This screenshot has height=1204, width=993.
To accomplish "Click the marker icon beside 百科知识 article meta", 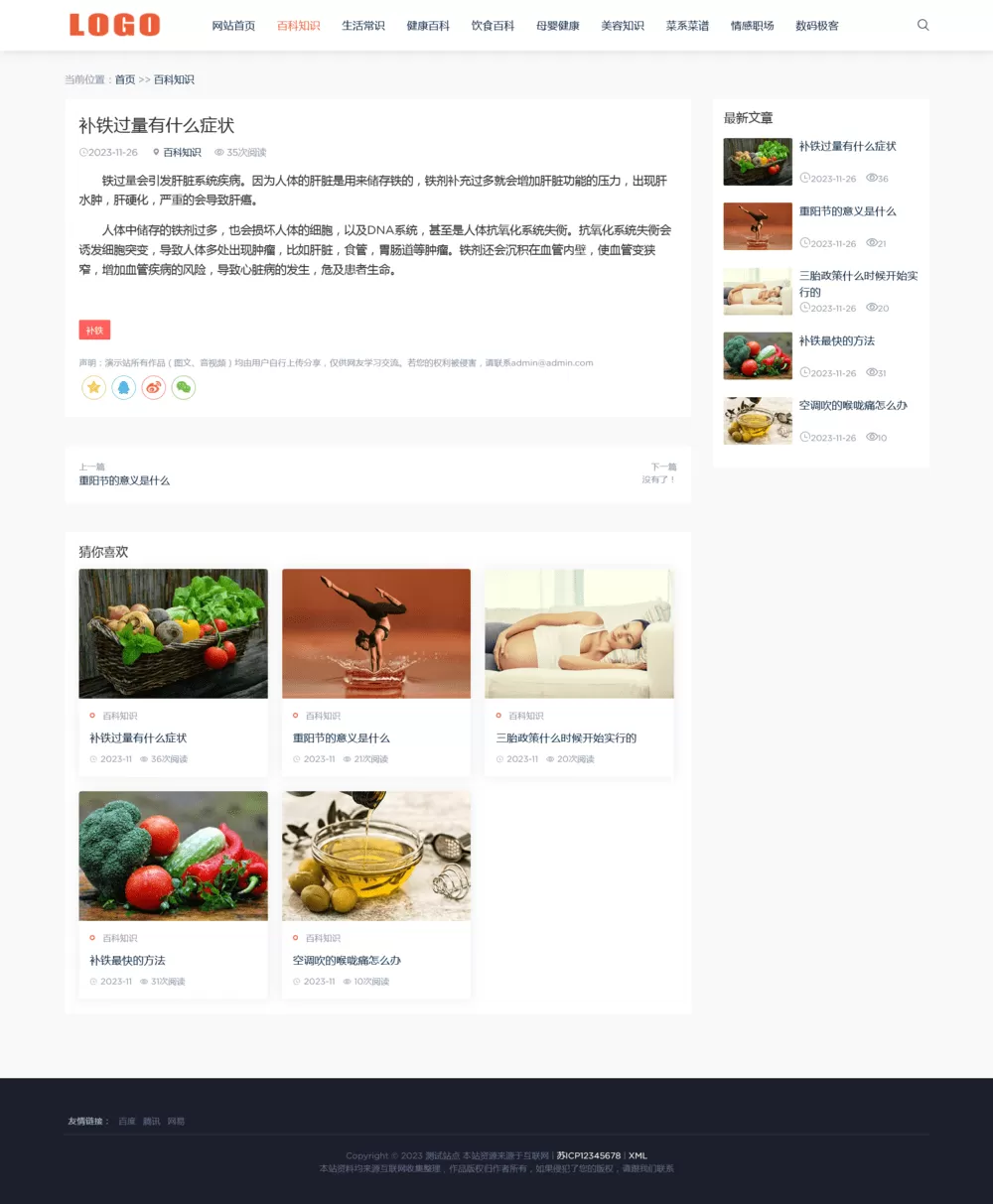I will (155, 152).
